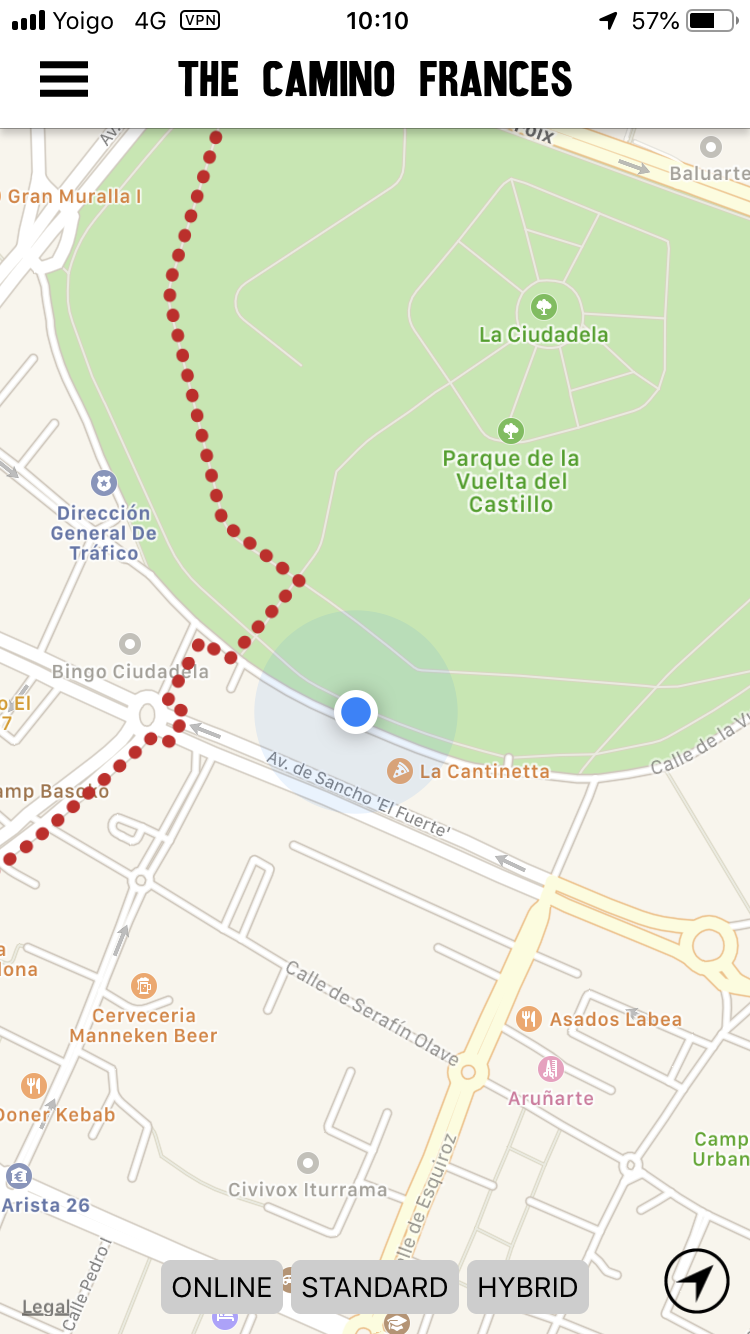Select the Parque de la Vuelta del Castillo marker

(511, 431)
